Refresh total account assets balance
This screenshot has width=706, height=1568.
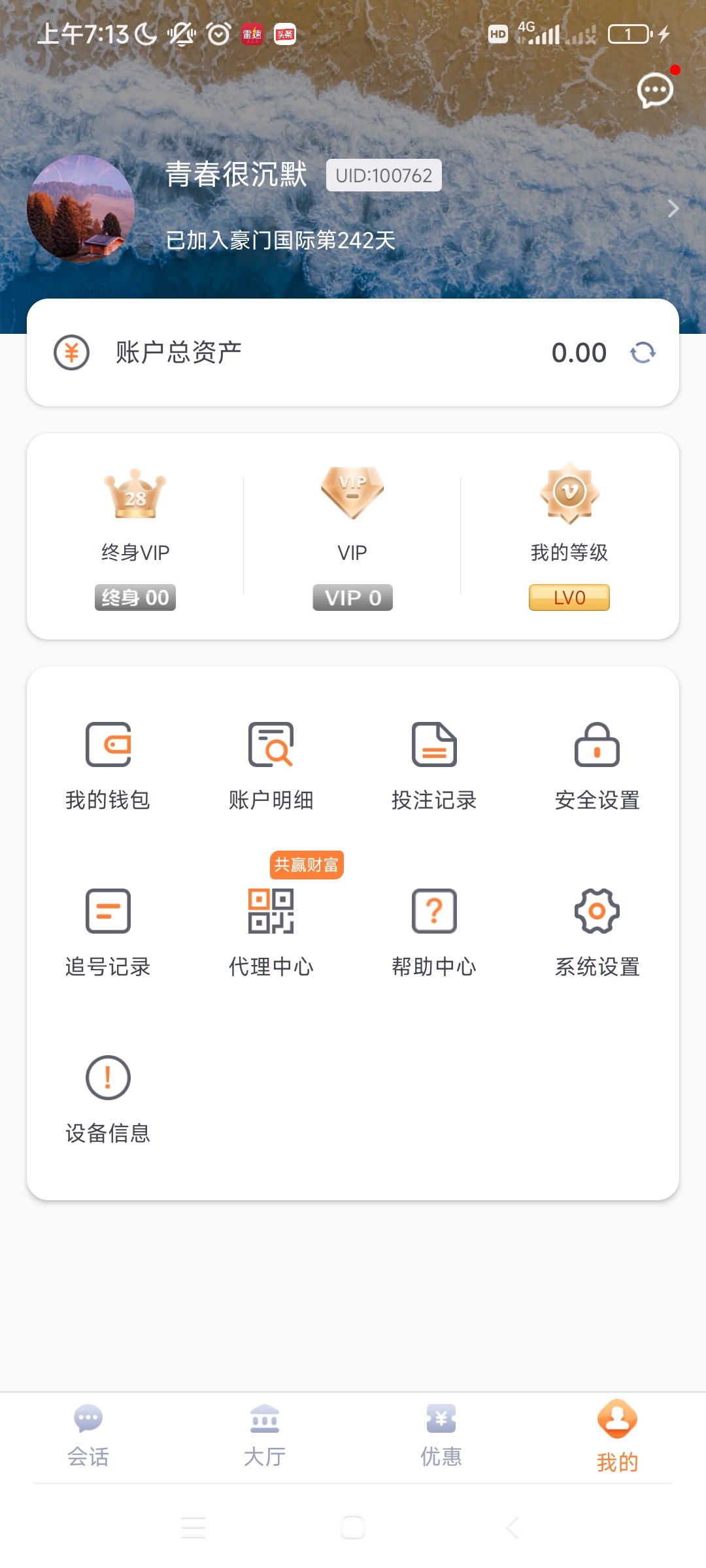point(643,352)
